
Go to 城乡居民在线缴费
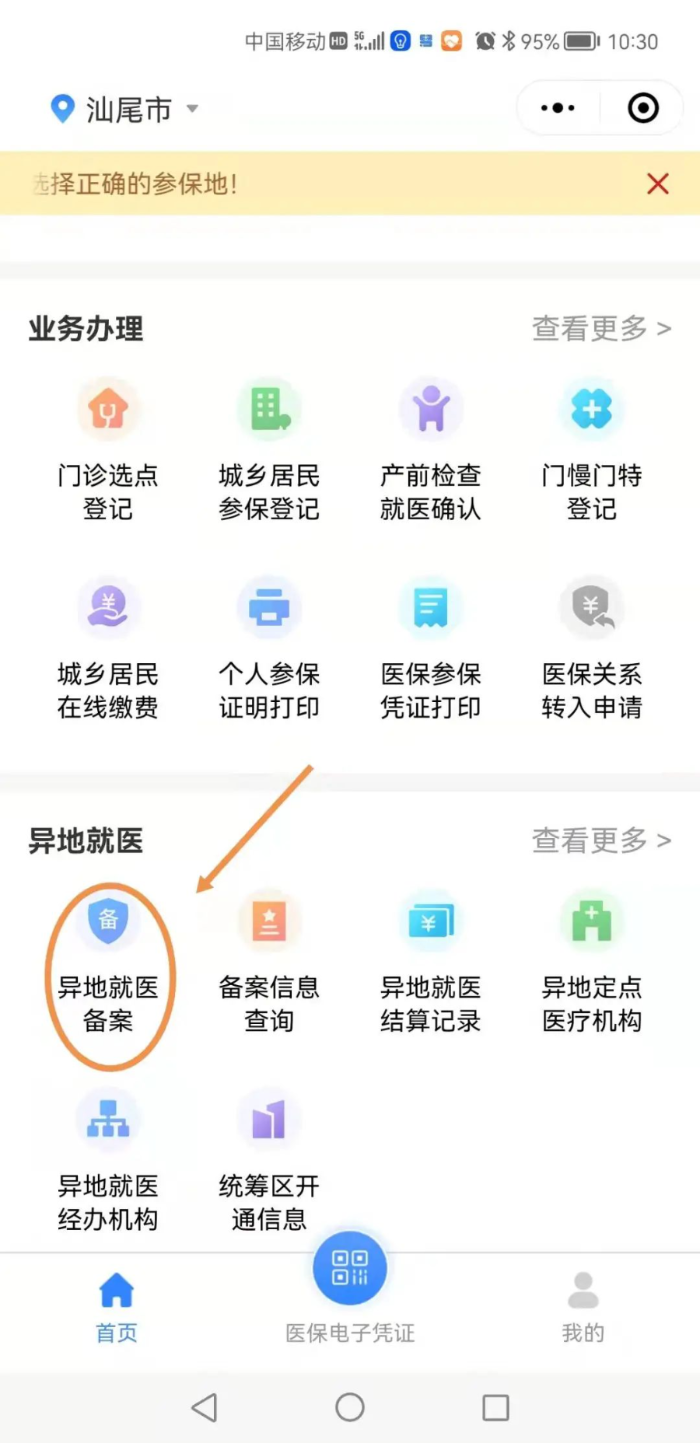click(x=108, y=648)
